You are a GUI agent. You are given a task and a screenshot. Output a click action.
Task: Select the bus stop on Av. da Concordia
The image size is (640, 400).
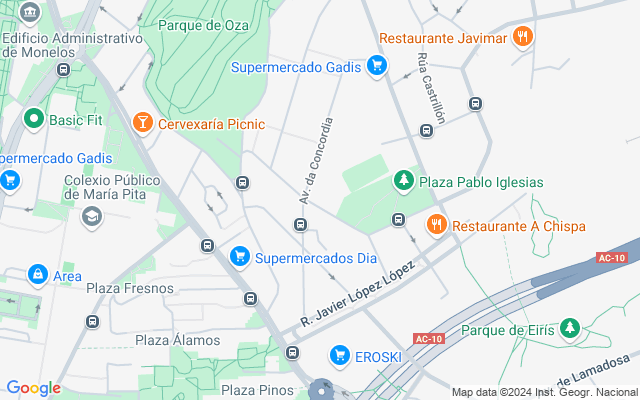coord(300,223)
